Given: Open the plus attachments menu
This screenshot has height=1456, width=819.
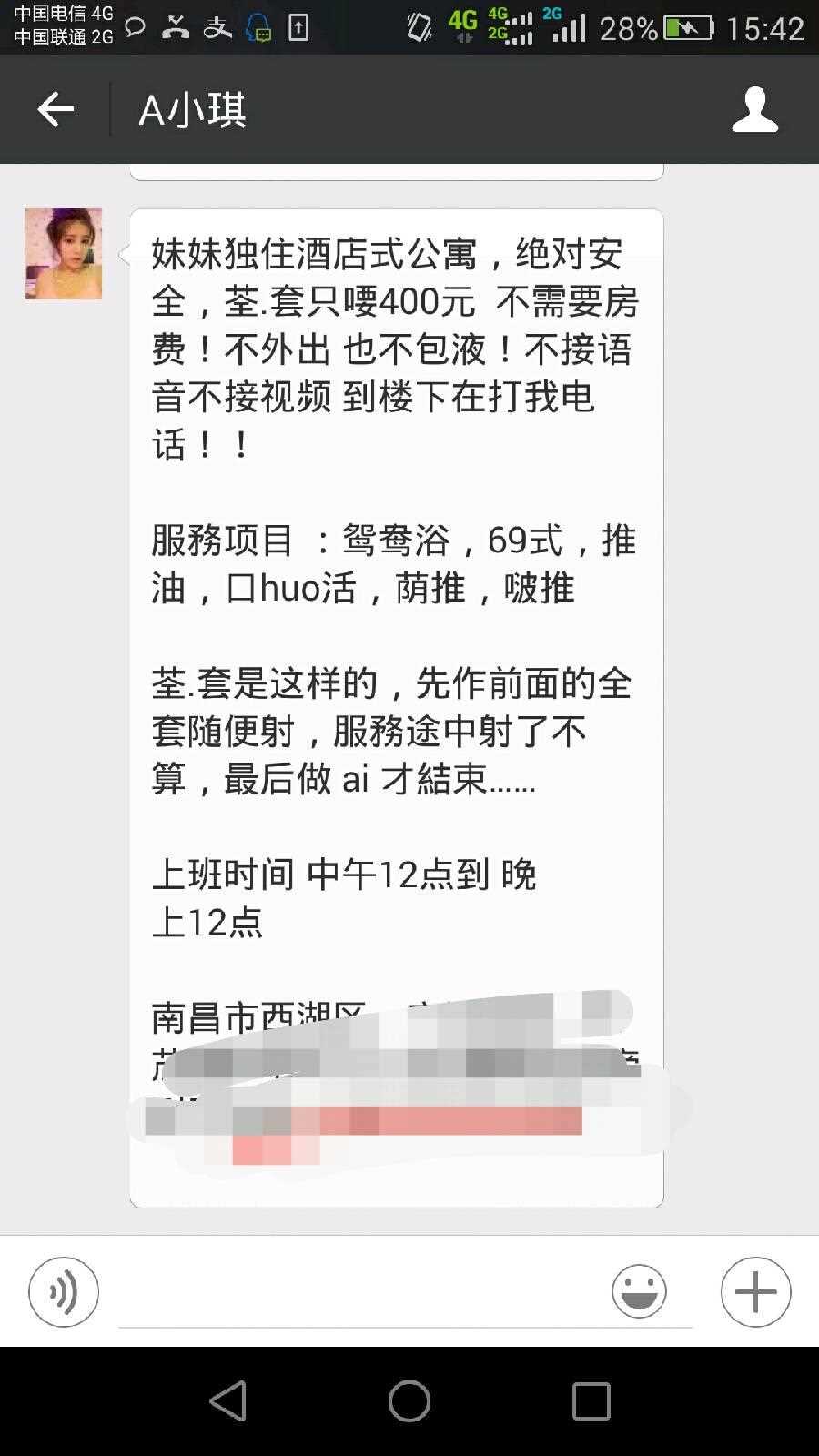Looking at the screenshot, I should 755,1291.
